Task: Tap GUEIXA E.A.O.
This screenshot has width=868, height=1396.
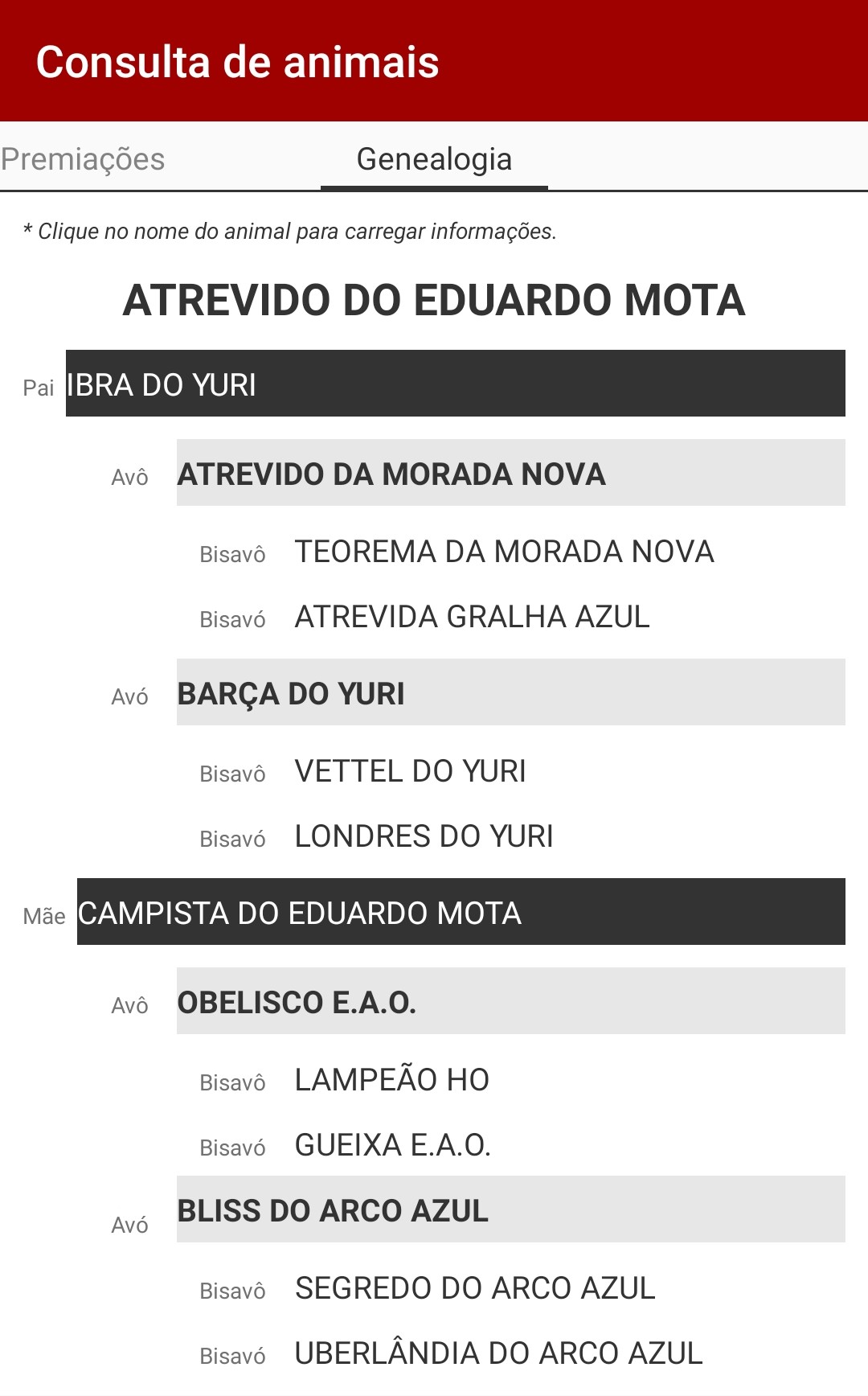Action: click(x=393, y=1145)
